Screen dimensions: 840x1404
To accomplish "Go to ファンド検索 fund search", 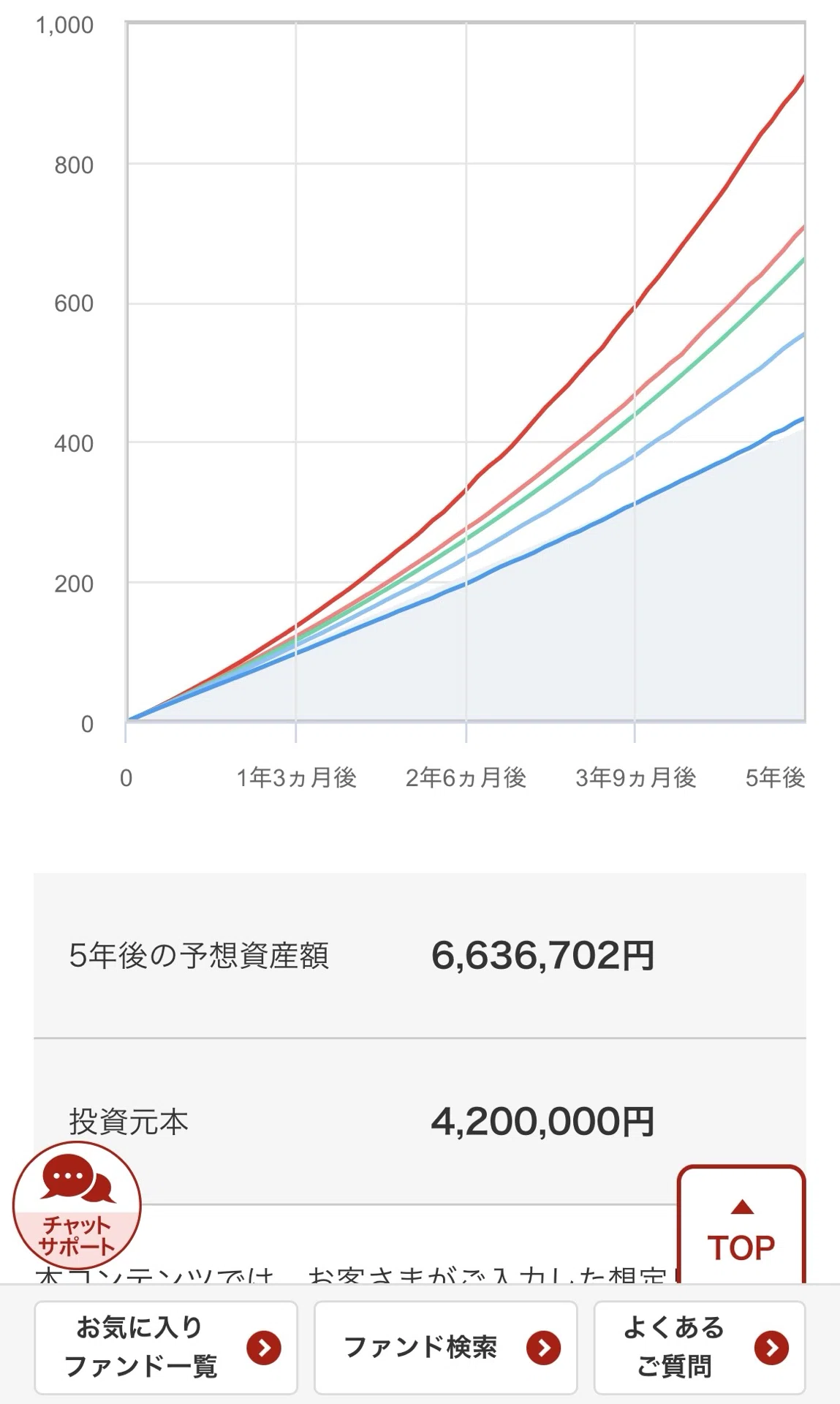I will pyautogui.click(x=445, y=1347).
